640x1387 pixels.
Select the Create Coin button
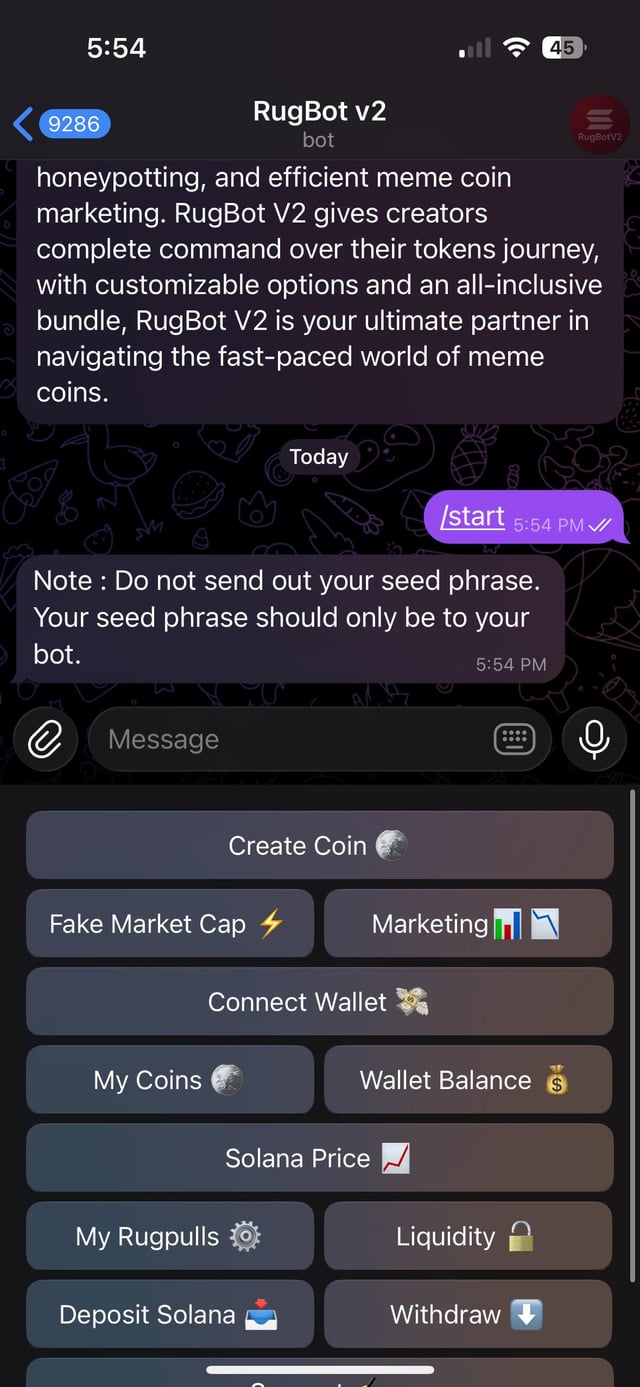[319, 846]
